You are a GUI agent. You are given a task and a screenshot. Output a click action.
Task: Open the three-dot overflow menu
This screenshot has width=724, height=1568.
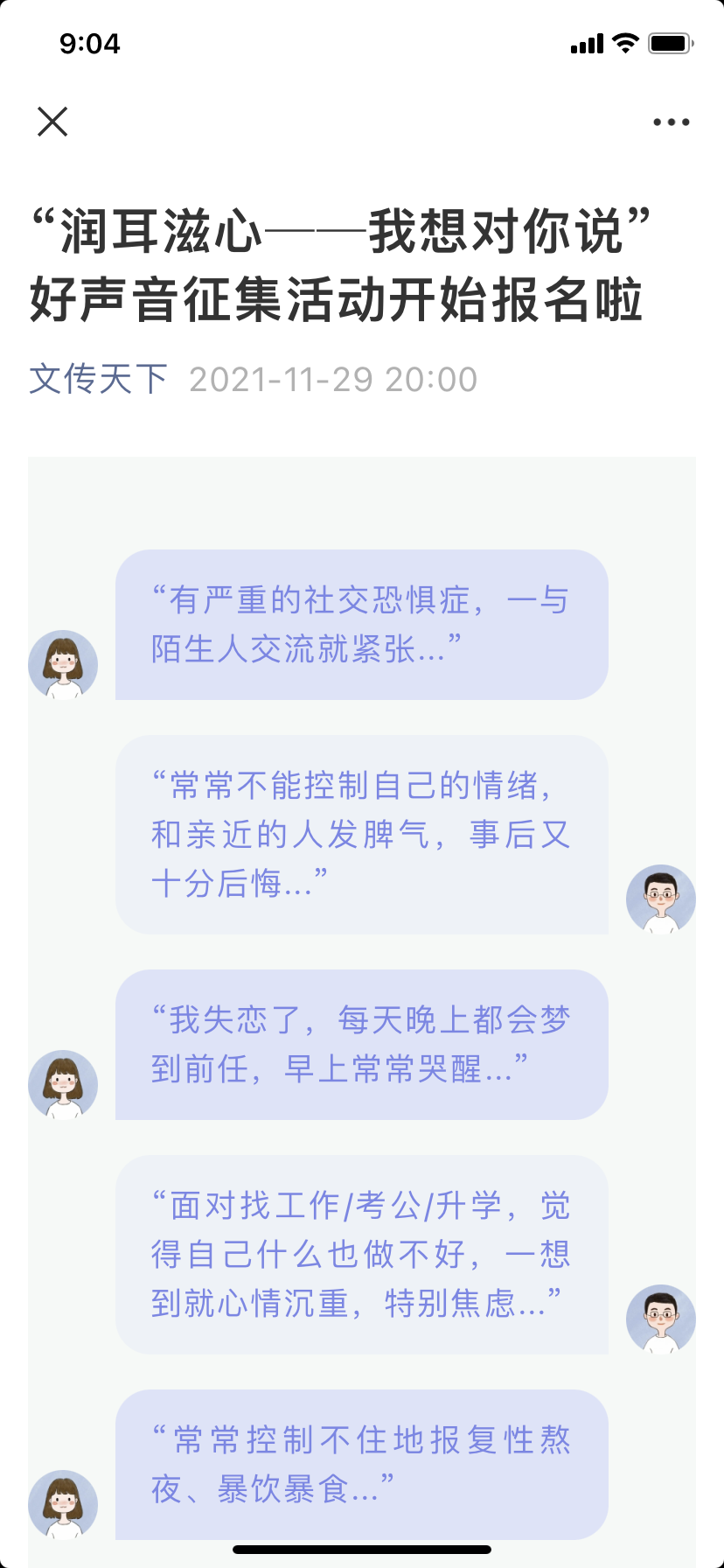(x=671, y=122)
